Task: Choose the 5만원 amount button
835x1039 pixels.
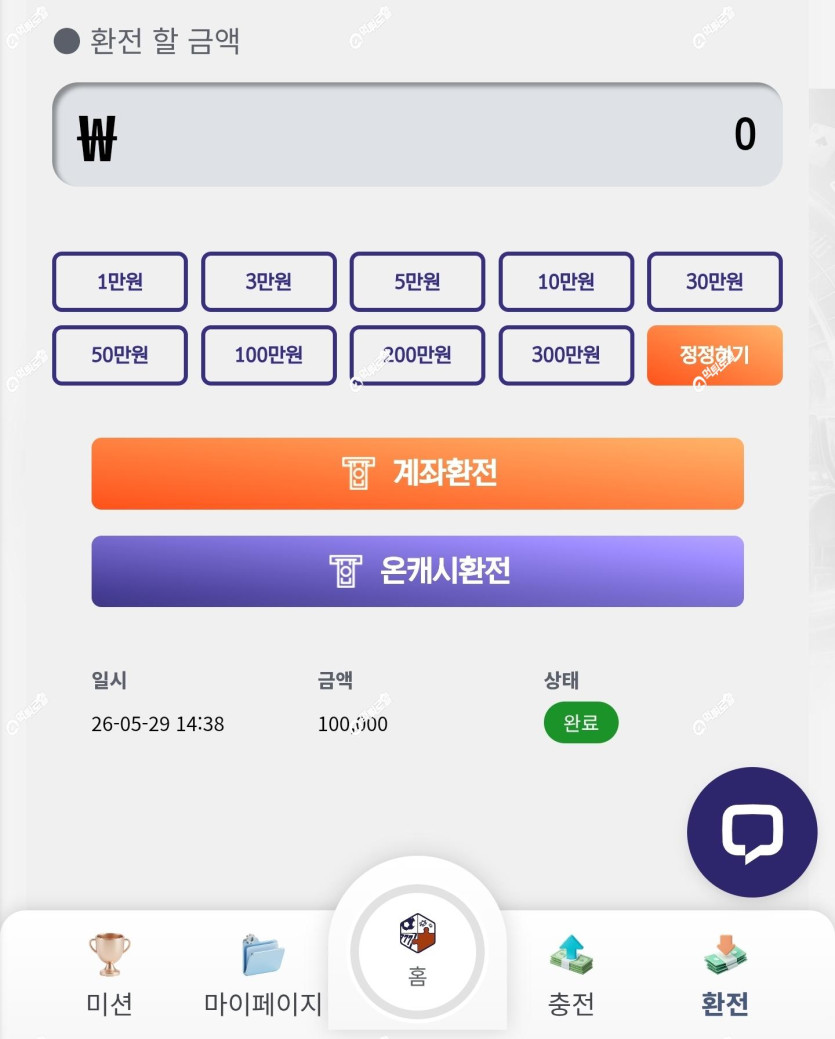Action: coord(418,282)
